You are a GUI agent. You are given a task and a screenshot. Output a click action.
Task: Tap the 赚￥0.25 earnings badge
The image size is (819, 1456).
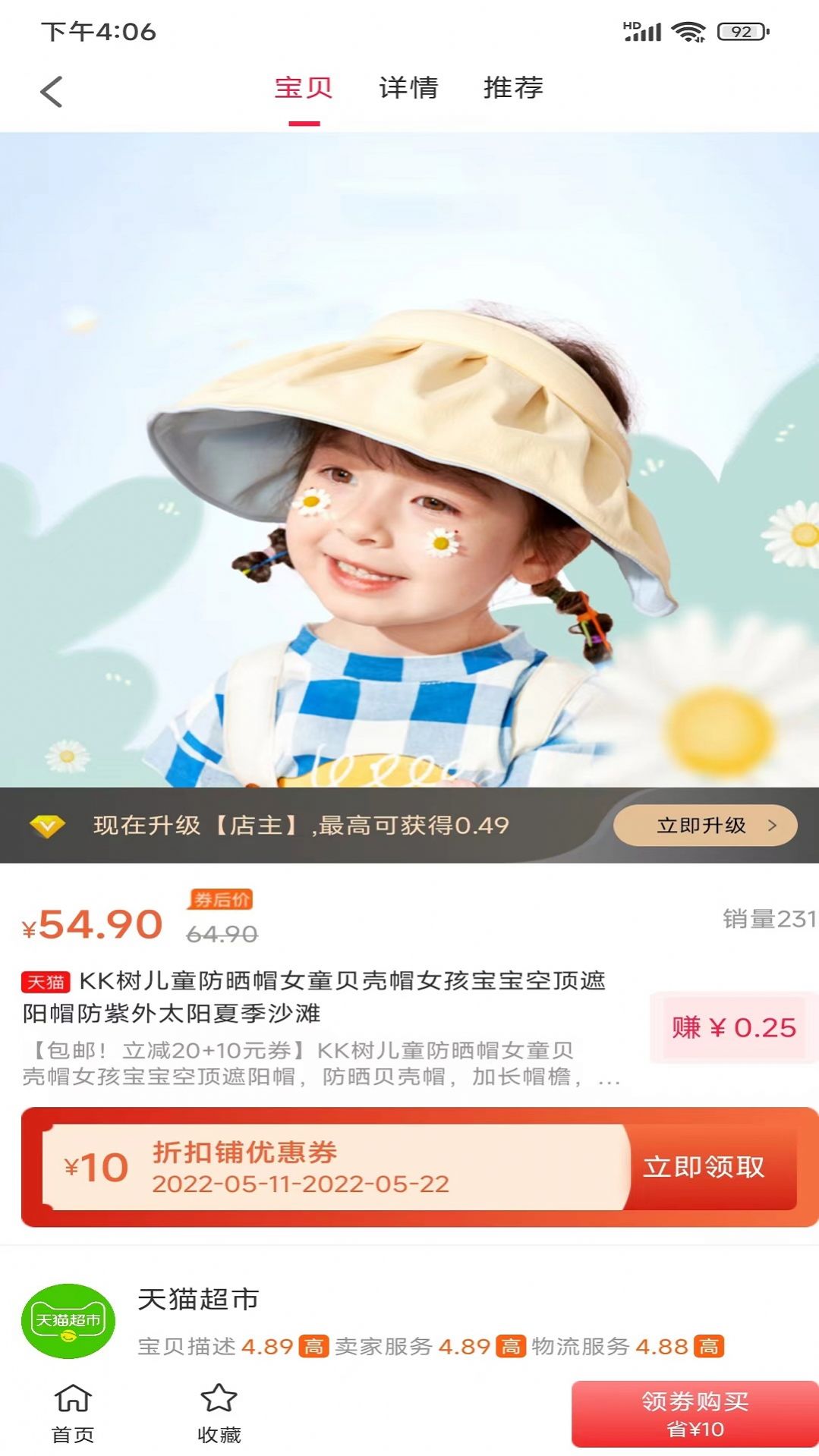click(733, 1027)
